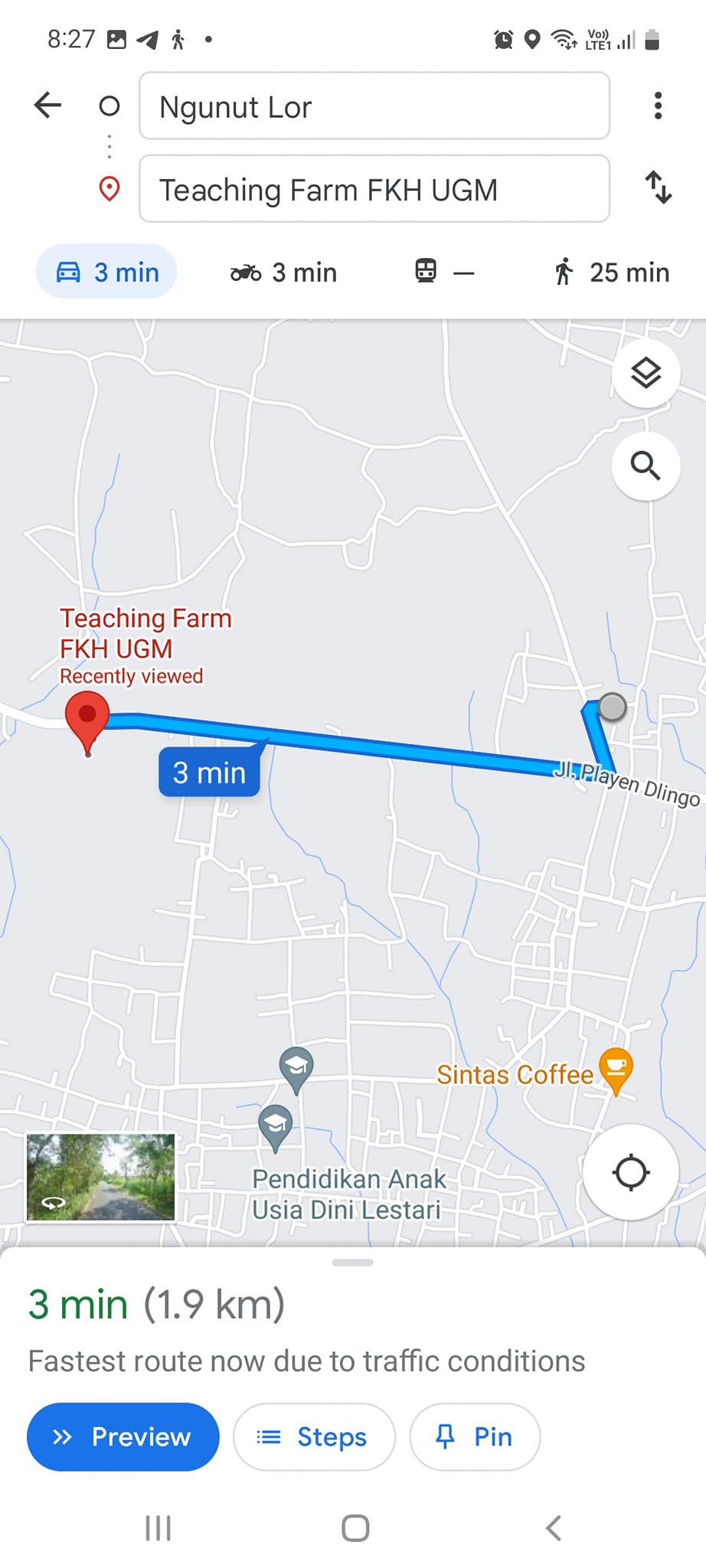The width and height of the screenshot is (706, 1568).
Task: Switch to walking 25 min mode
Action: [611, 272]
